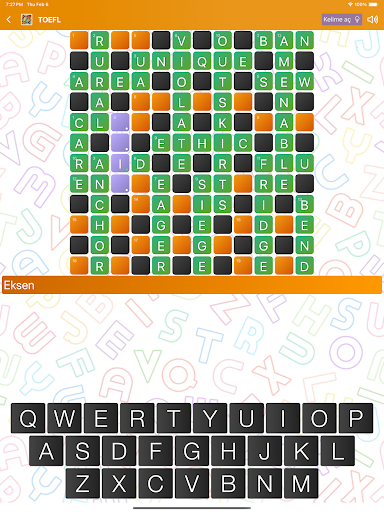Viewport: 384px width, 512px height.
Task: Type the letter S on the keyboard
Action: click(x=82, y=451)
